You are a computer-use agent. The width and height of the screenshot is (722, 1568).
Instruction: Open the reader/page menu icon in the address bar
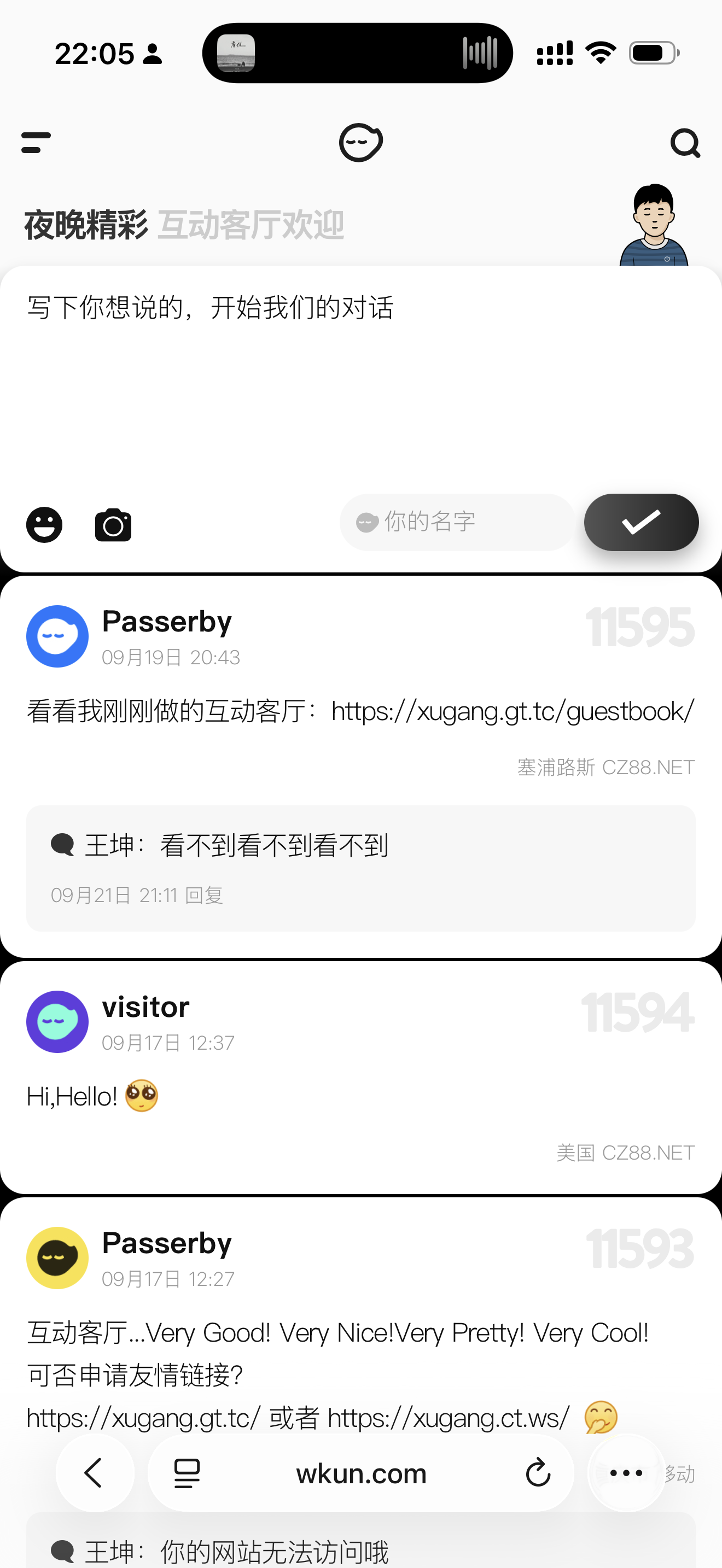click(x=187, y=1473)
